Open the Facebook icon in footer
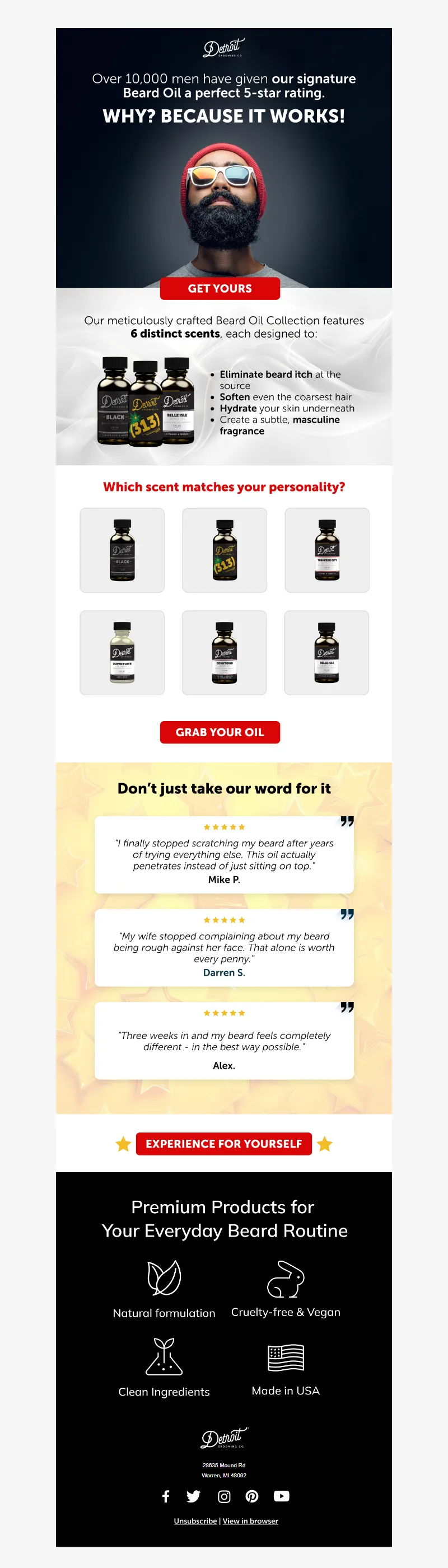Viewport: 448px width, 1568px height. click(166, 1496)
